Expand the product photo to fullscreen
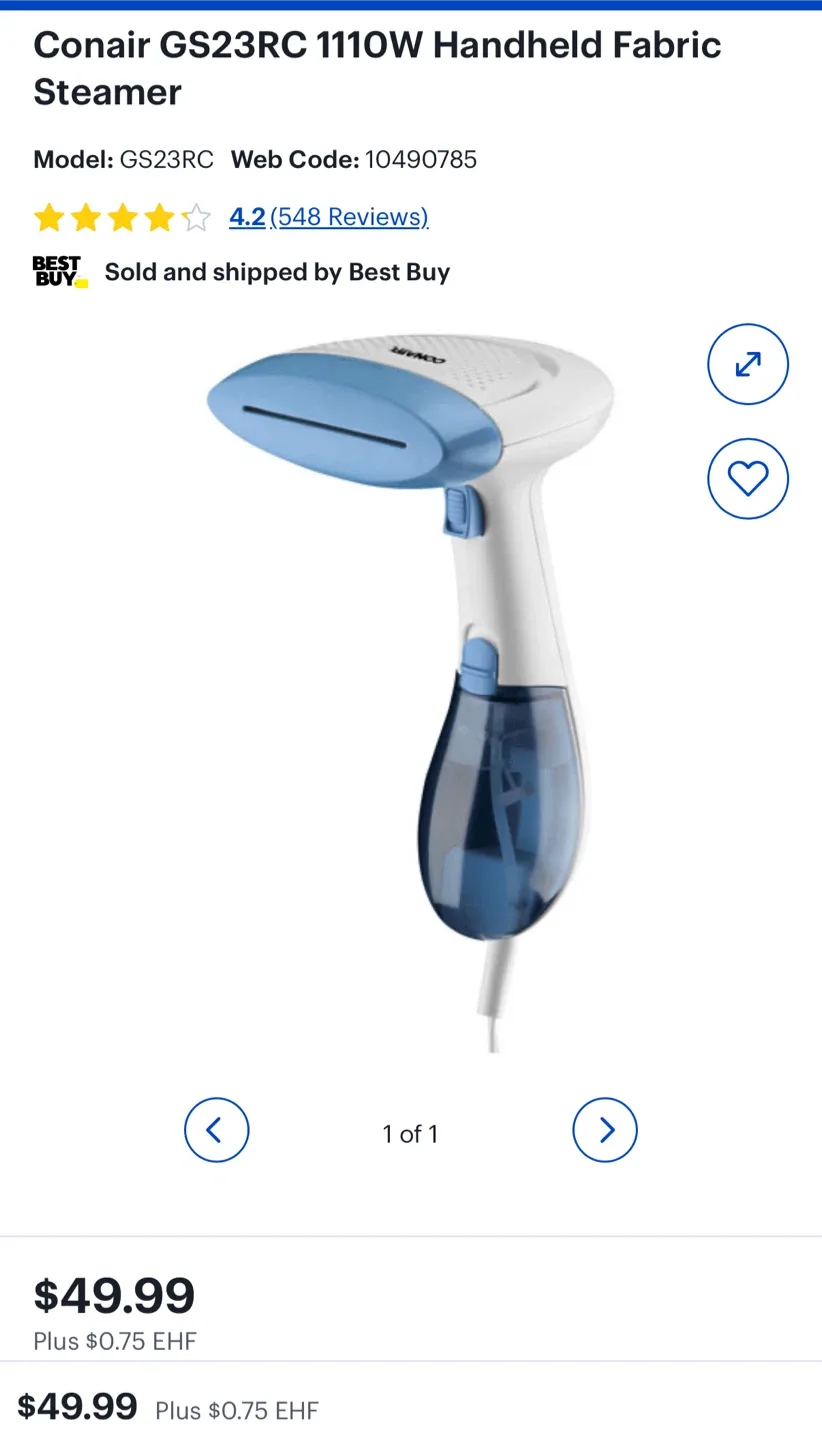The height and width of the screenshot is (1440, 822). (748, 364)
